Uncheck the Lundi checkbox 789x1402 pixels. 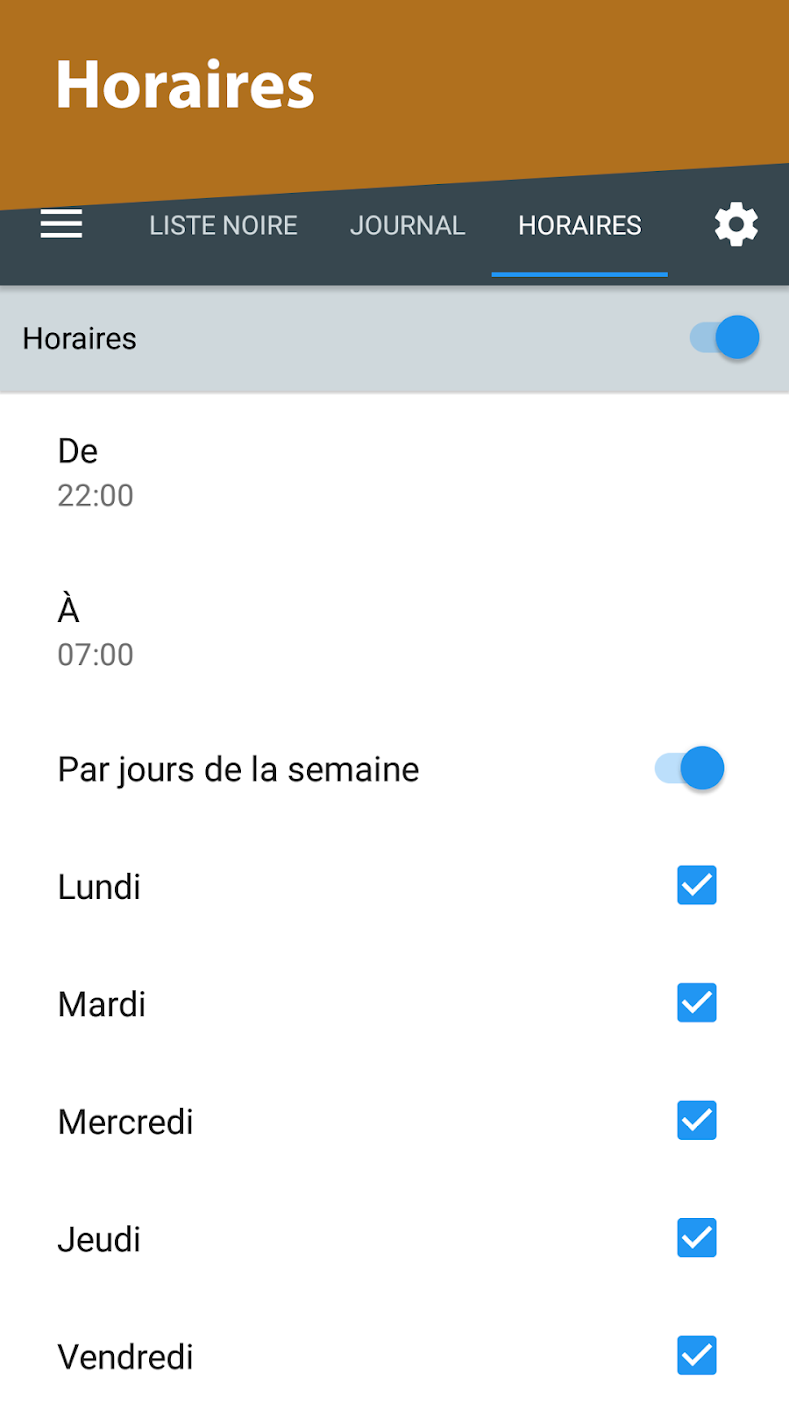(x=696, y=886)
